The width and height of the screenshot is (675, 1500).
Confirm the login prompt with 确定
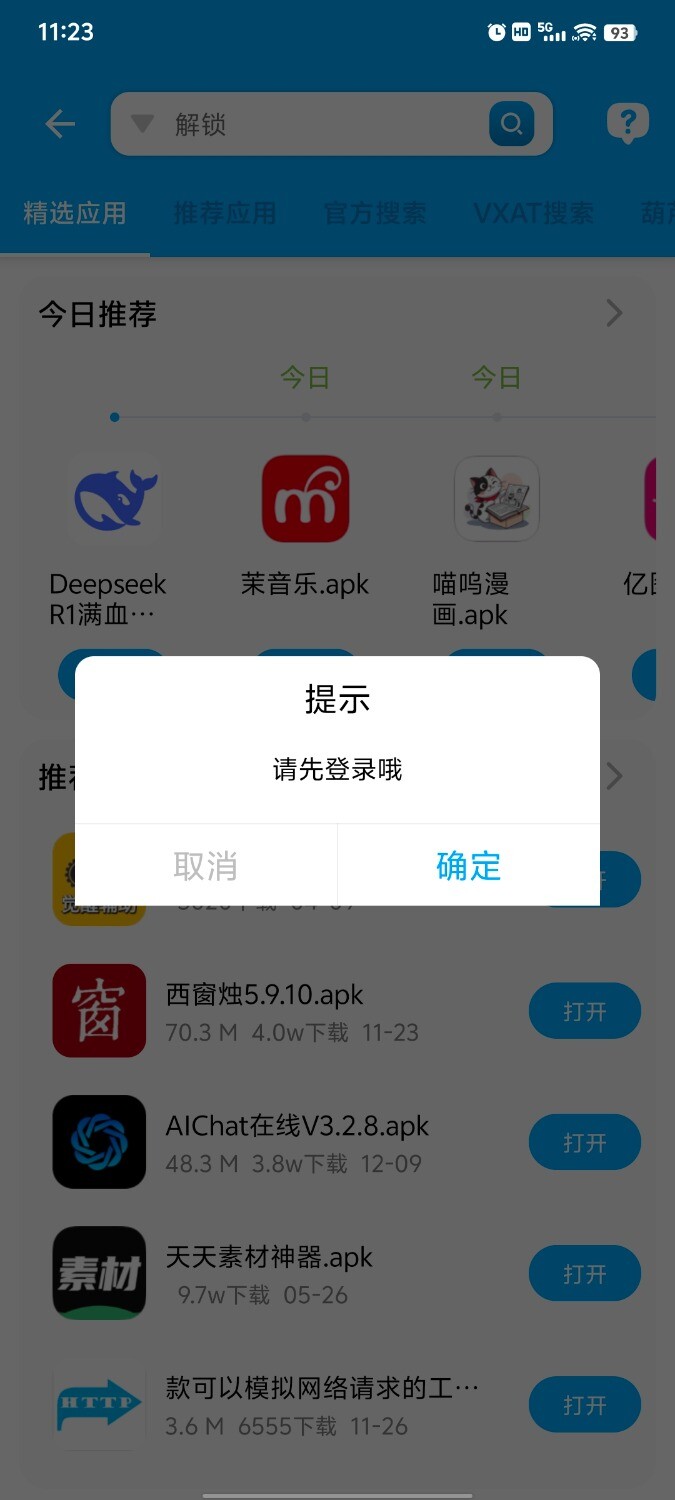click(468, 865)
